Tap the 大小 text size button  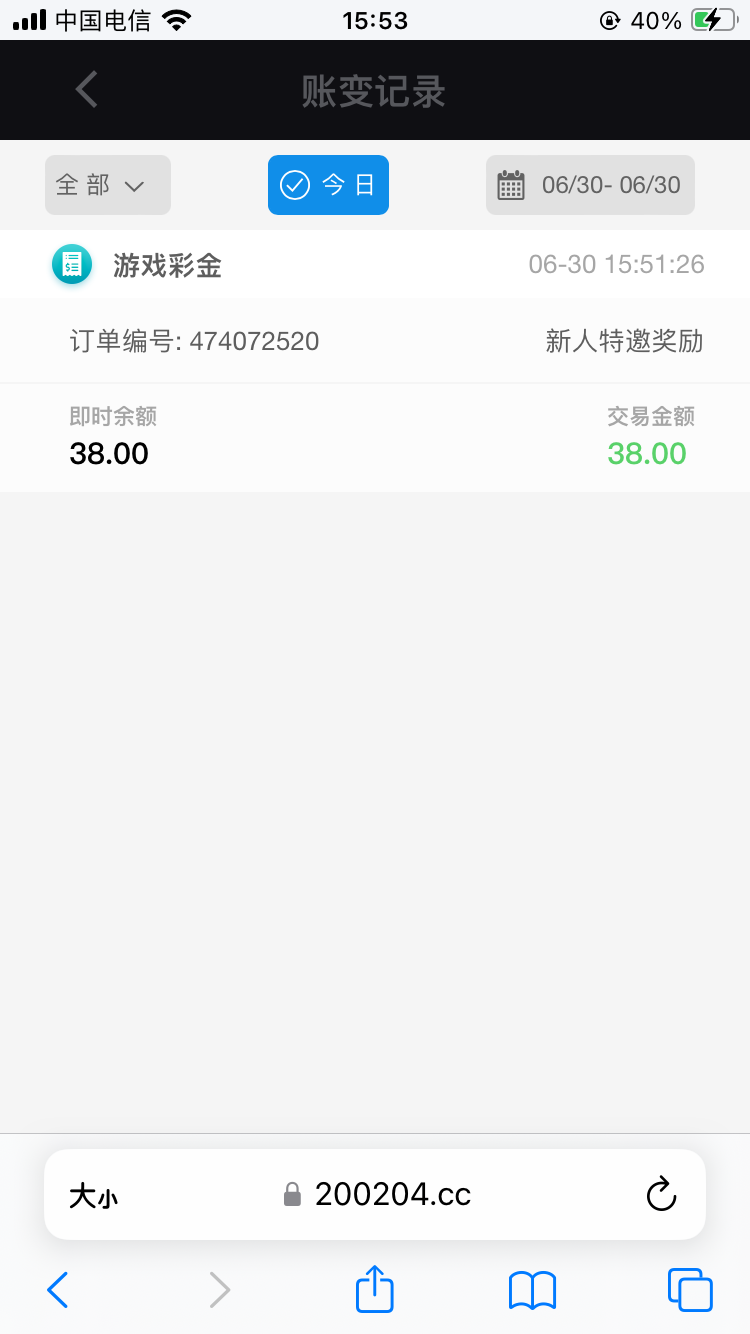pos(93,1195)
